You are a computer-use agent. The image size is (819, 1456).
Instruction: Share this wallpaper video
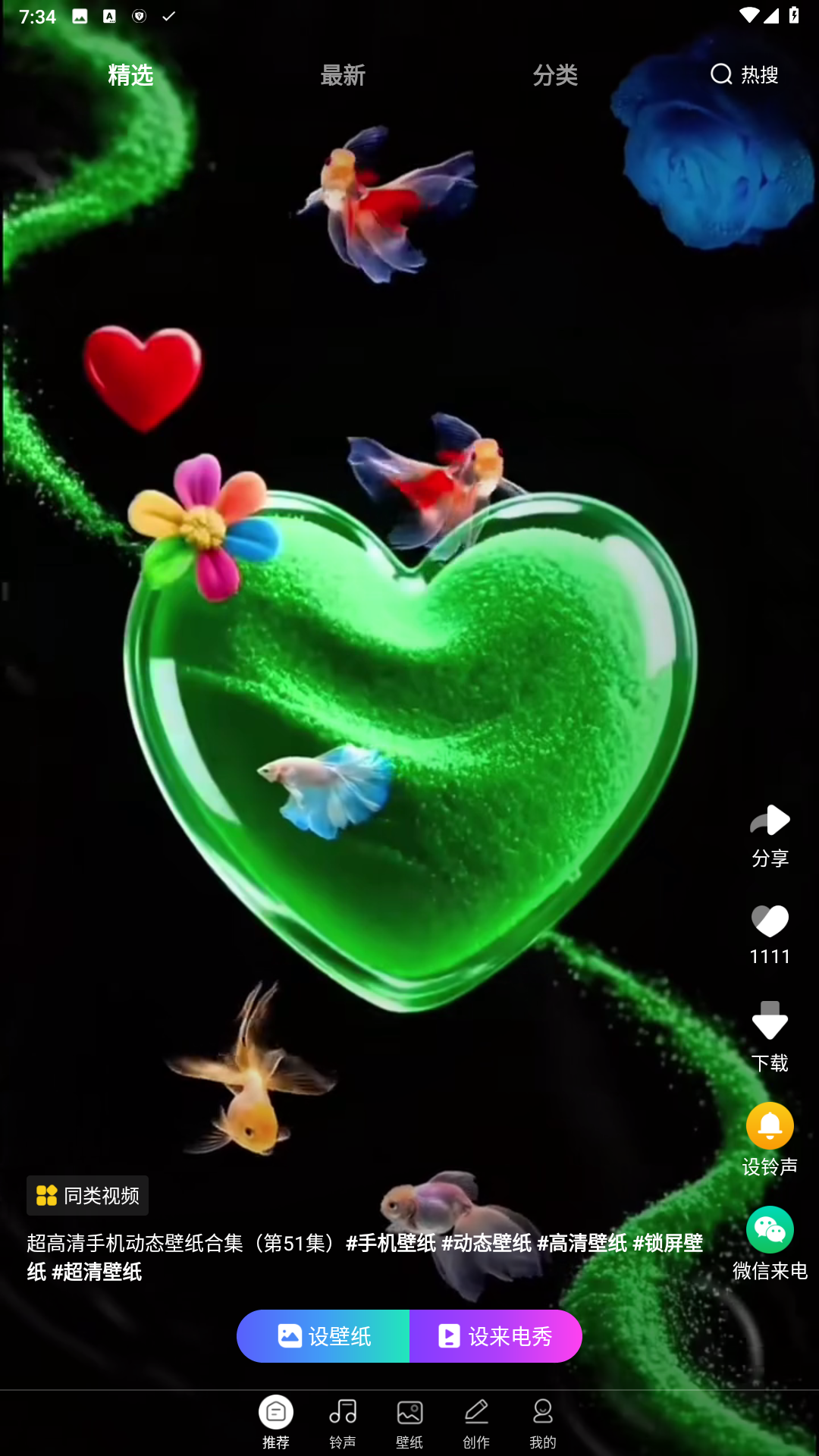(770, 834)
